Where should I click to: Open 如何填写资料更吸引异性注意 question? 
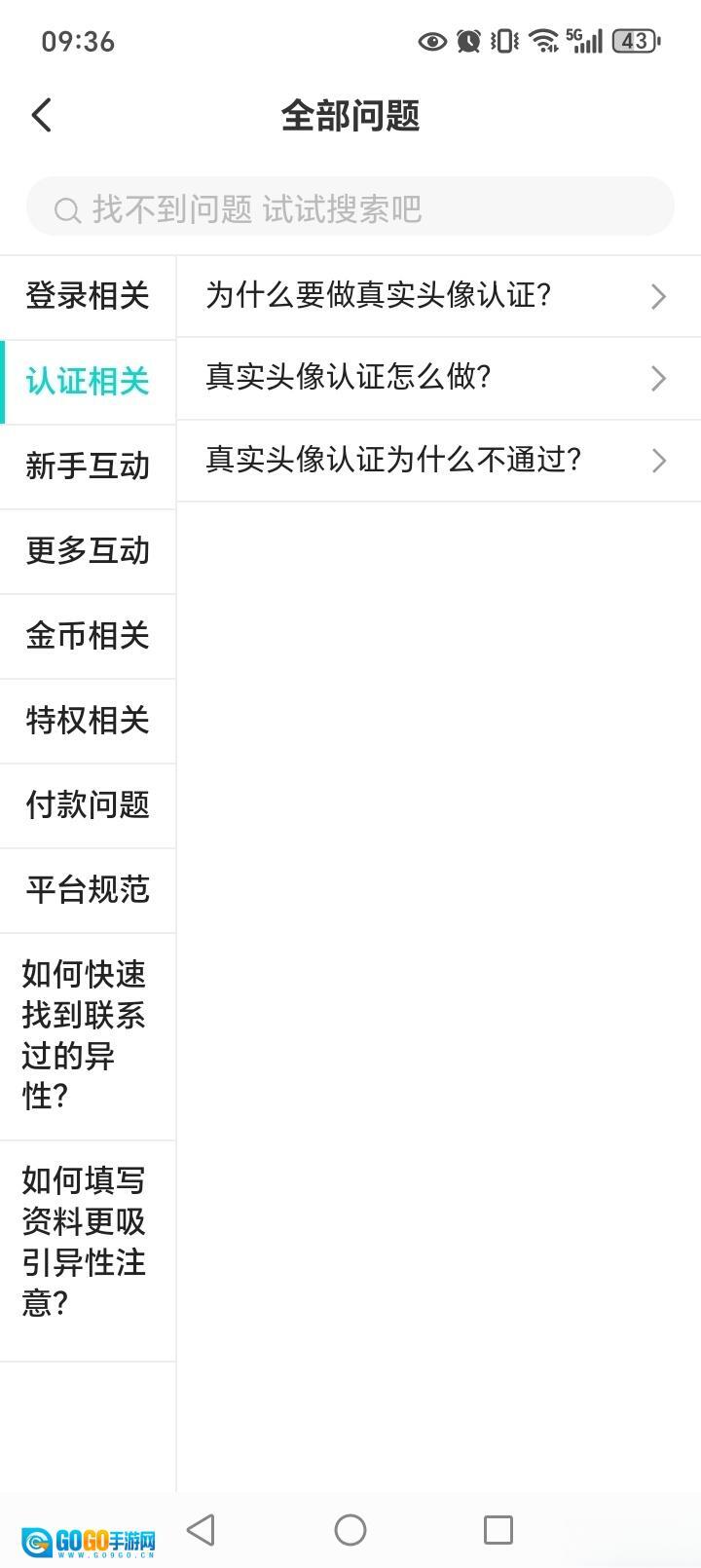click(86, 1241)
